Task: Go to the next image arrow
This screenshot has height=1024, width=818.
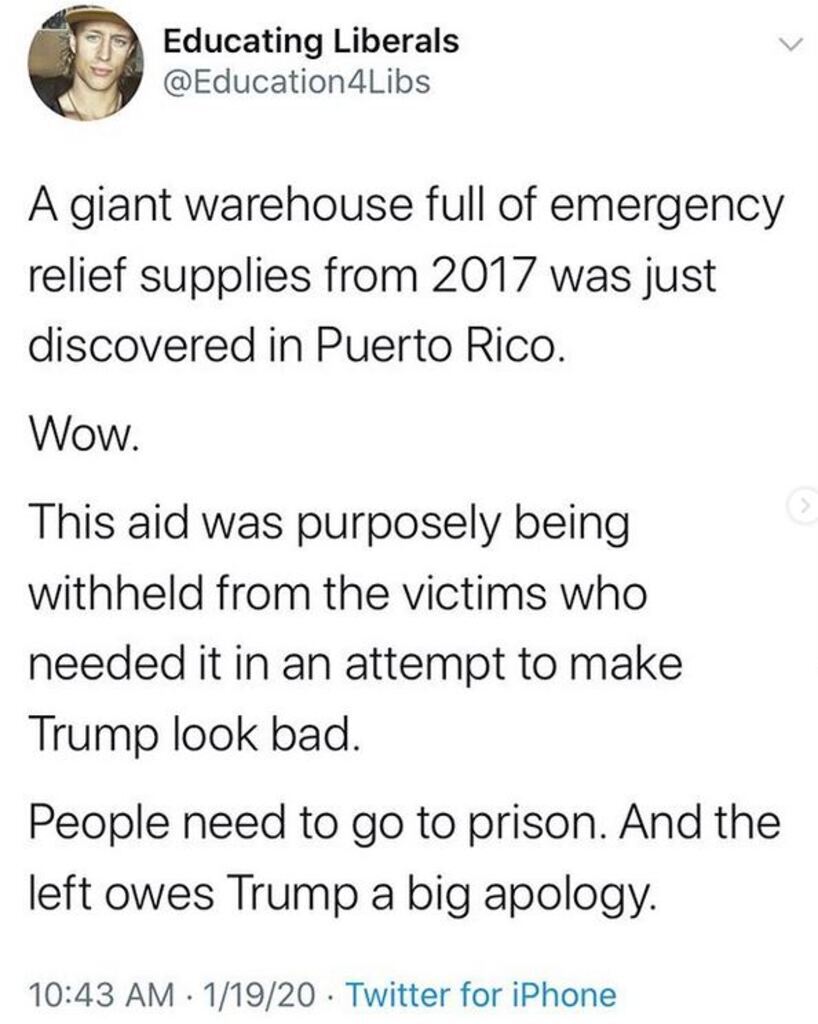Action: [x=806, y=507]
